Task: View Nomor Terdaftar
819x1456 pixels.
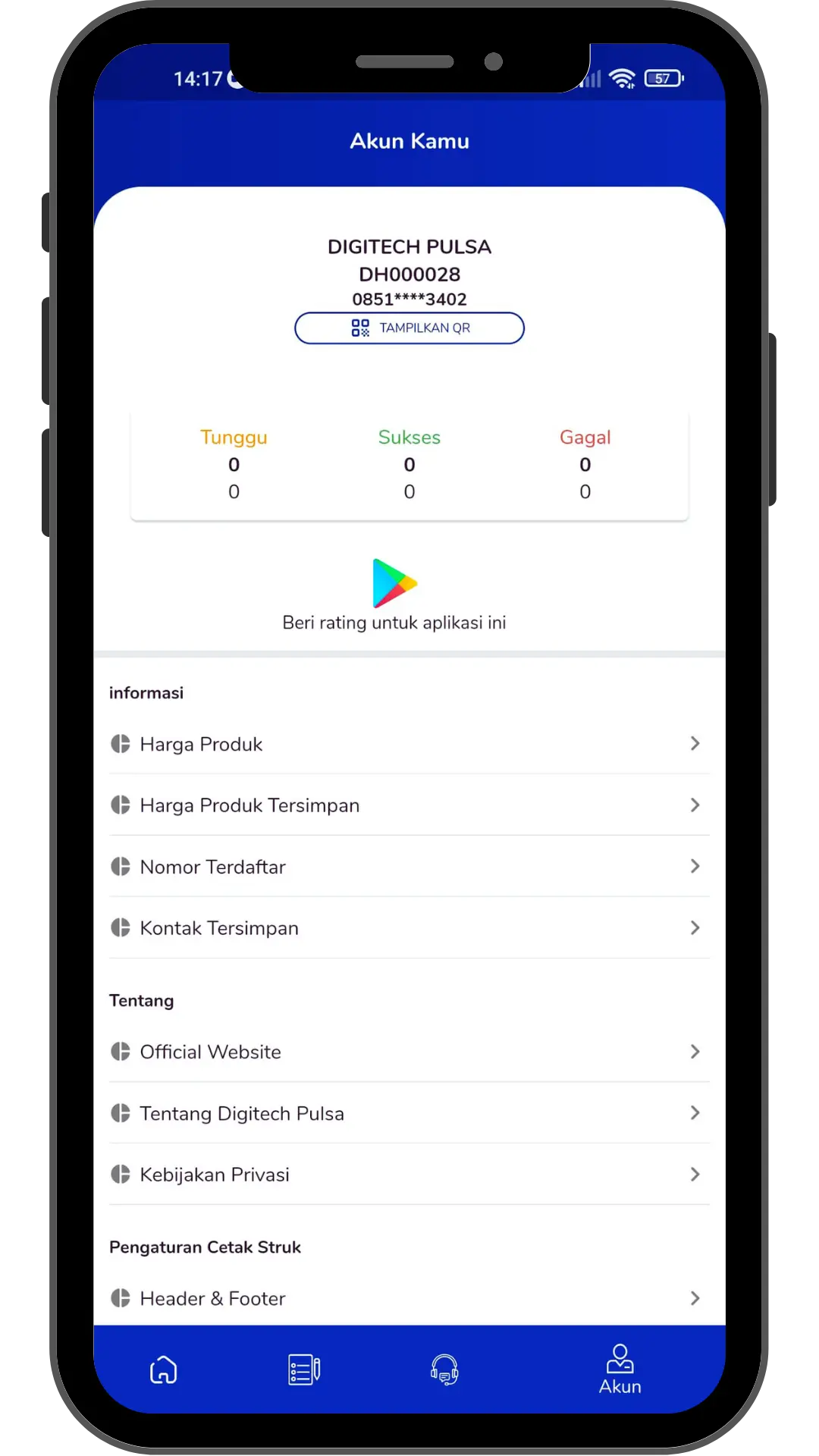Action: click(409, 867)
